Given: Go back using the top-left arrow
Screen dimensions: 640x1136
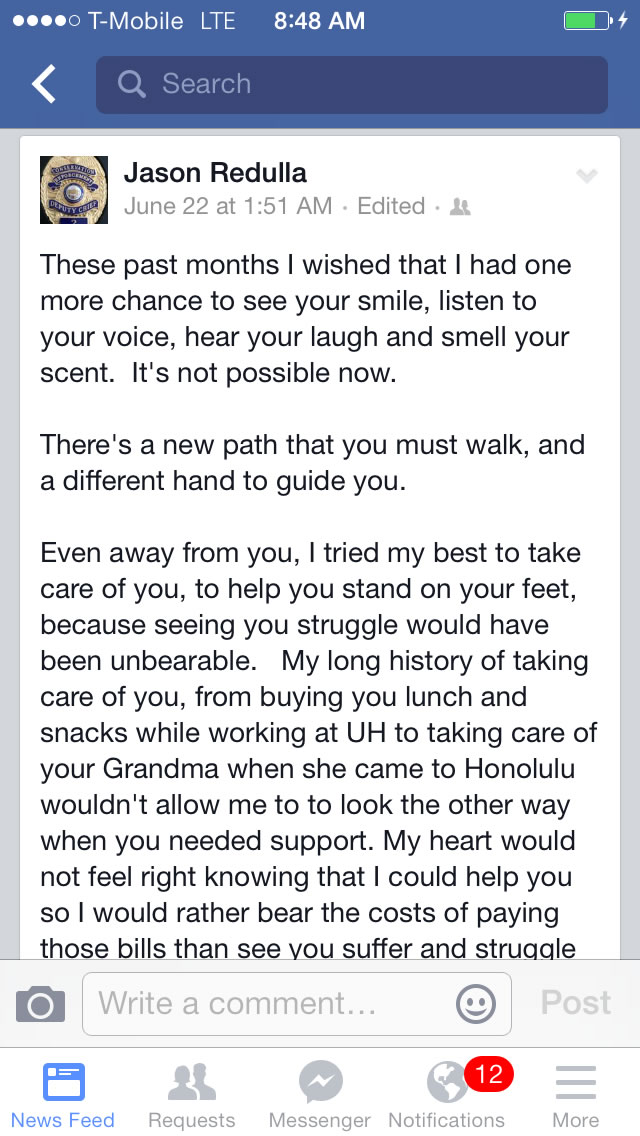Looking at the screenshot, I should (x=43, y=83).
